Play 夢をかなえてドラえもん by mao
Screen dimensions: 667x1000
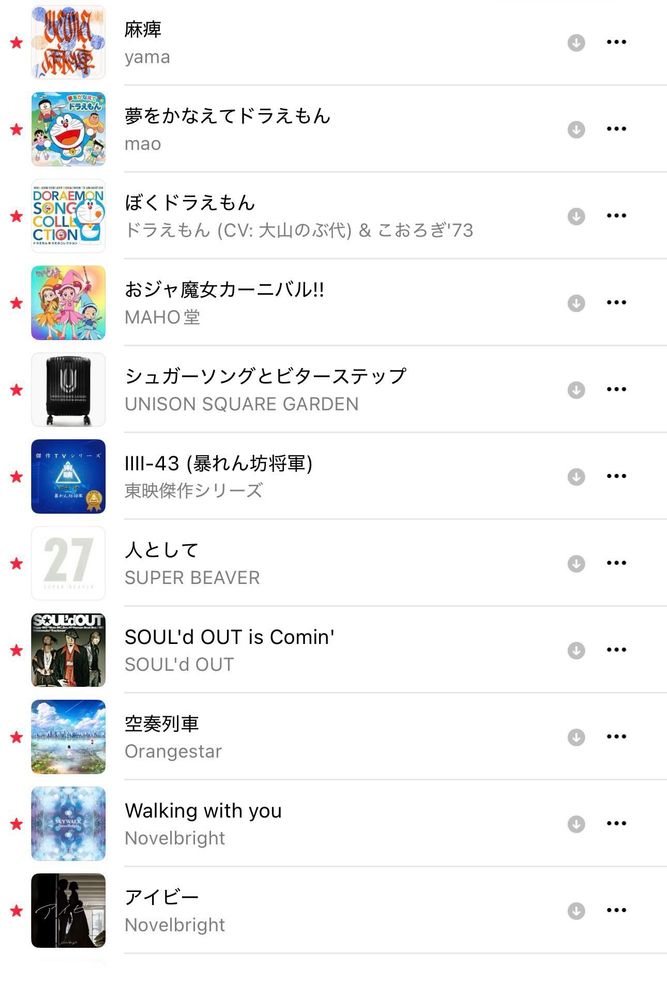click(227, 116)
